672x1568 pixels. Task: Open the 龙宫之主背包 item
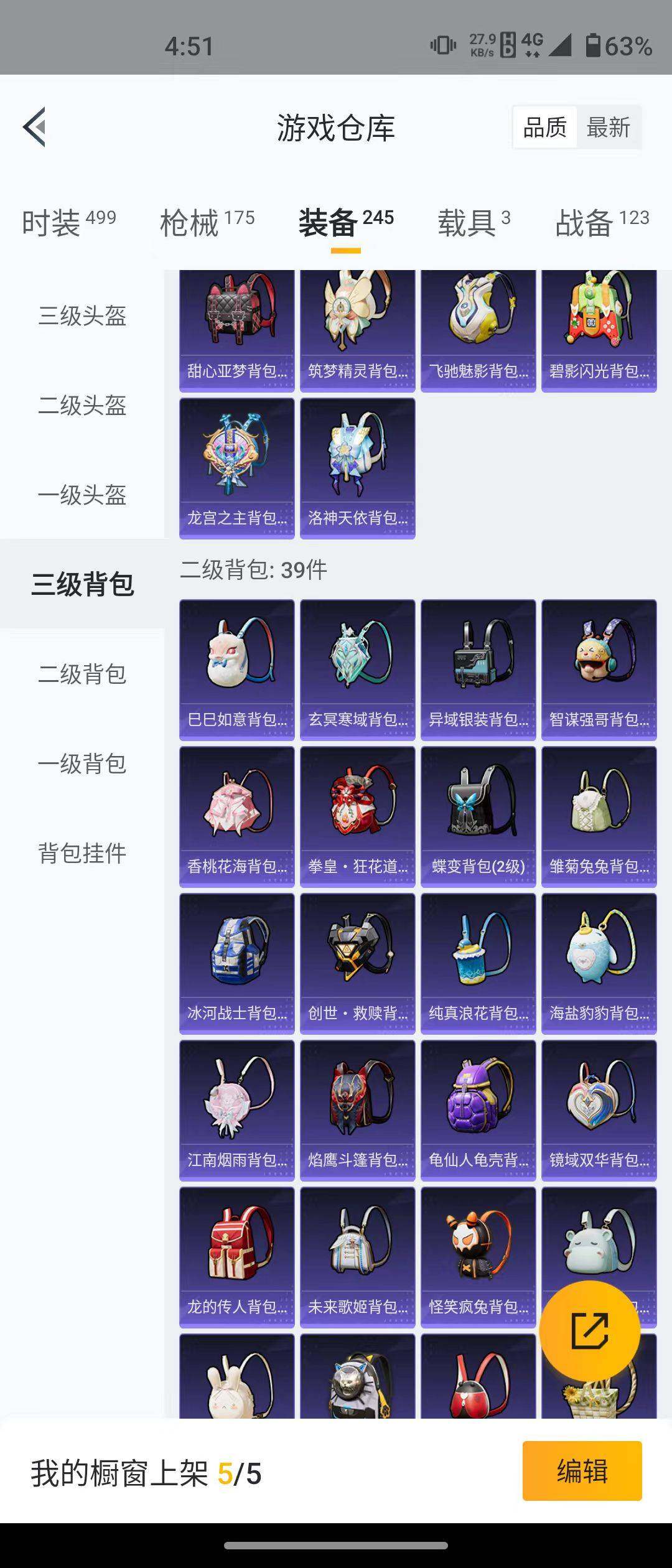click(236, 468)
